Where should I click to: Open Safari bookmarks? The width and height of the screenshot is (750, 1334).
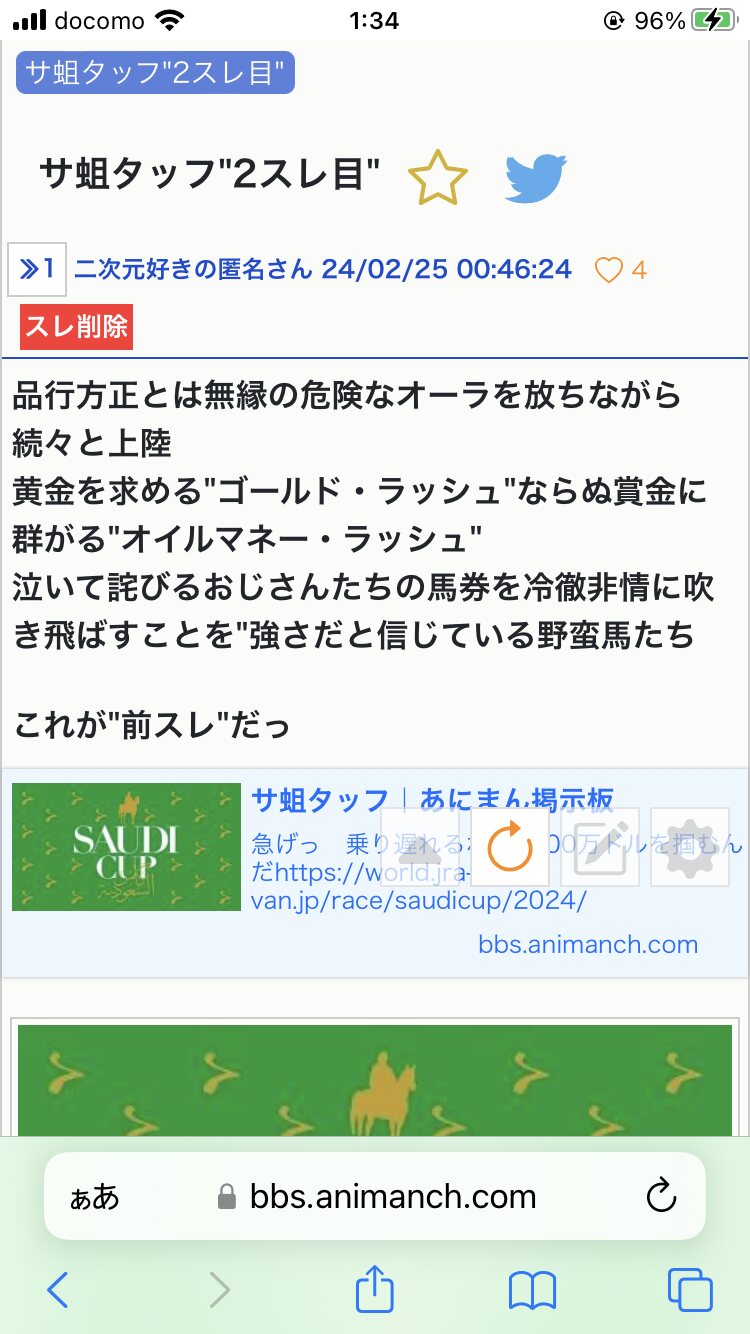(x=532, y=1290)
